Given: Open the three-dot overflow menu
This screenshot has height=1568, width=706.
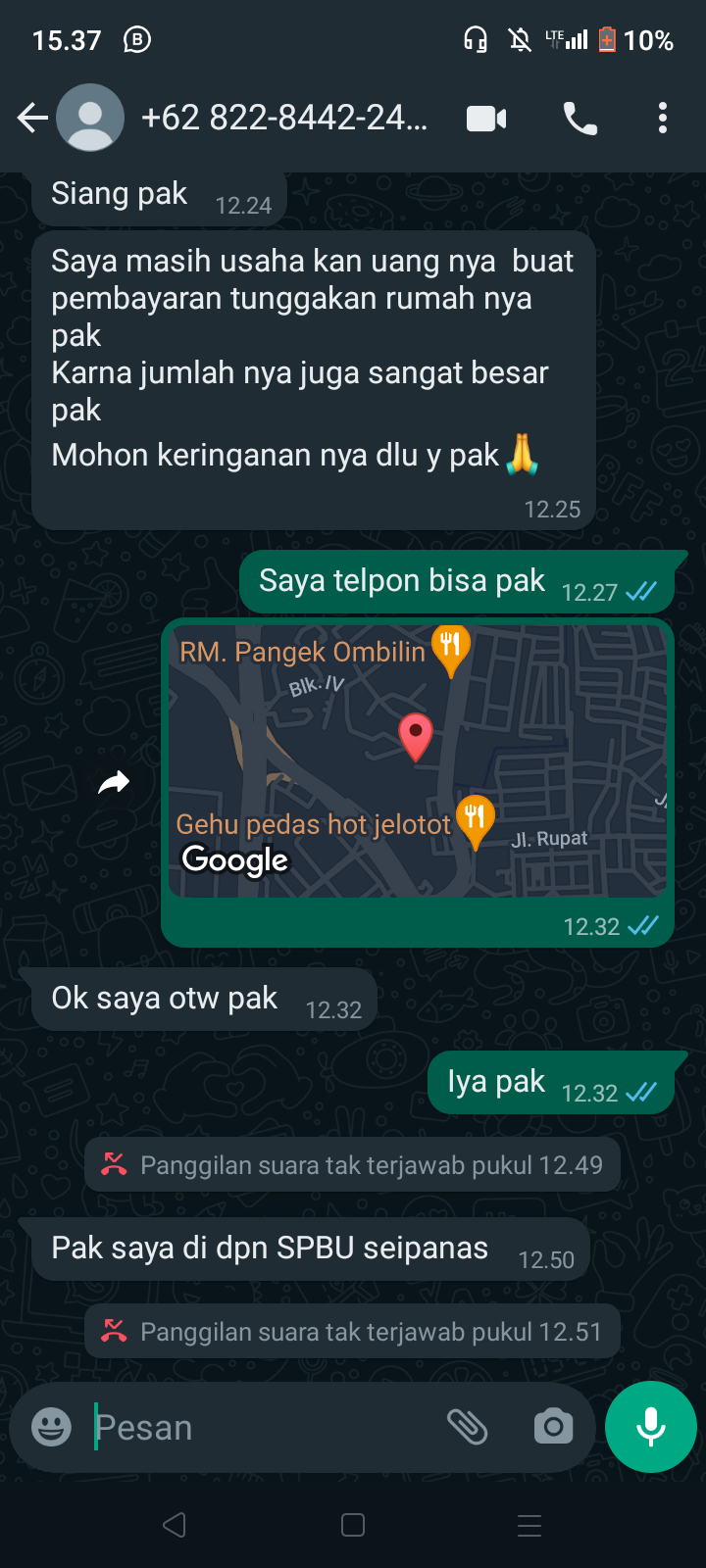Looking at the screenshot, I should (664, 117).
